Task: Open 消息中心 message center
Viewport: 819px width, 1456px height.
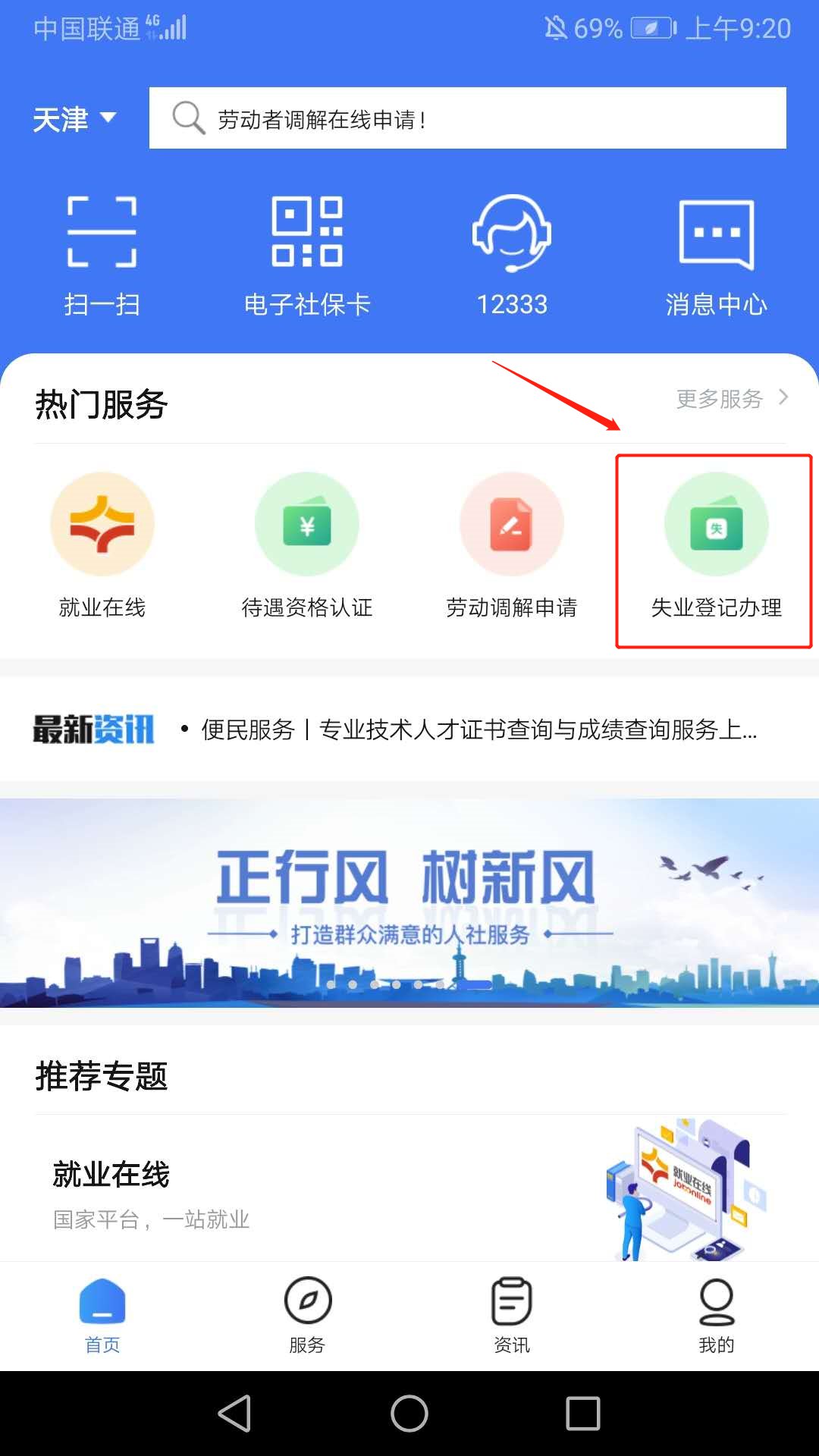Action: 716,256
